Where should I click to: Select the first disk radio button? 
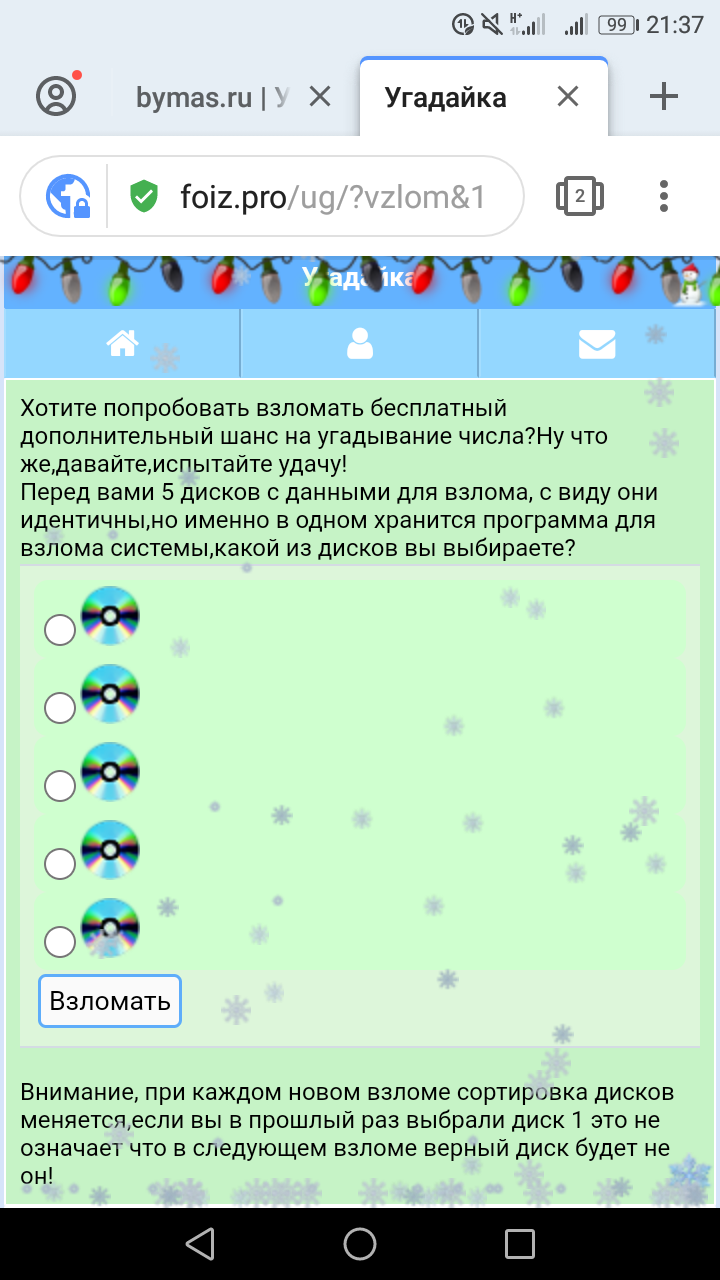point(60,630)
